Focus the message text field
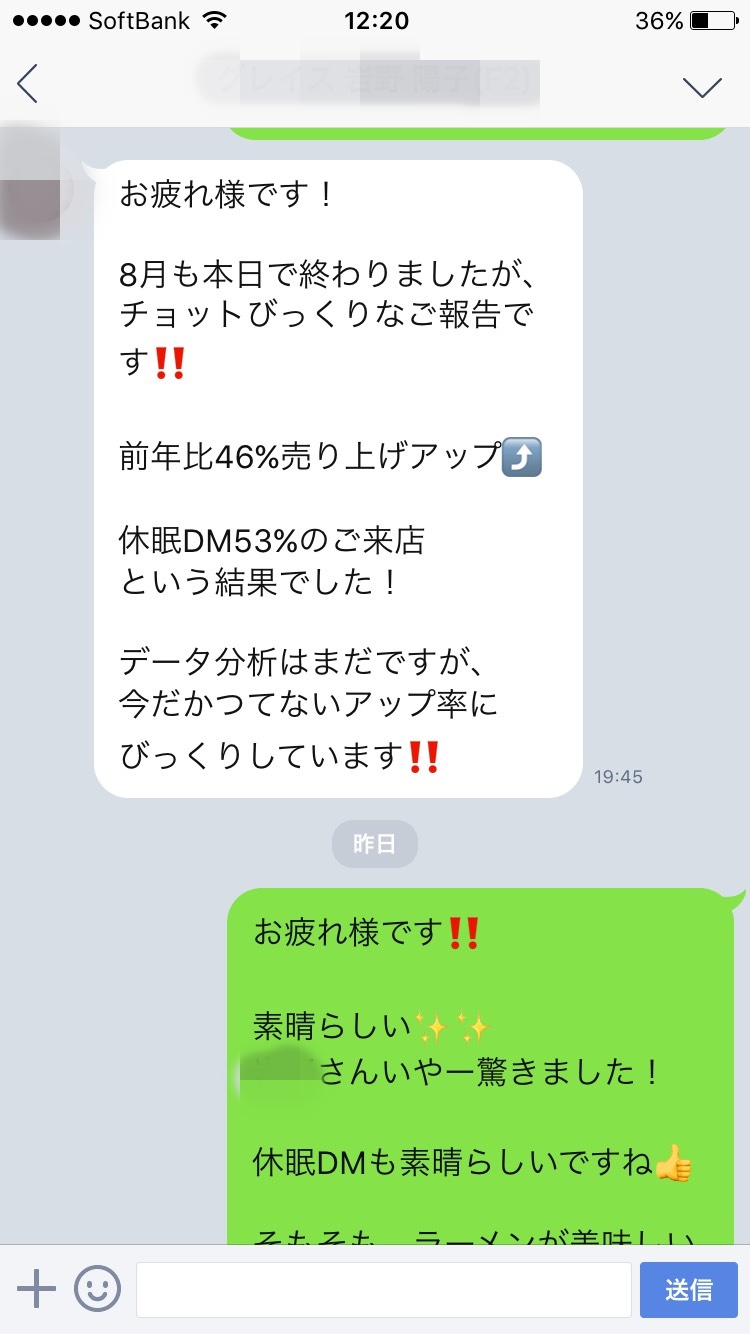This screenshot has height=1334, width=750. tap(383, 1290)
